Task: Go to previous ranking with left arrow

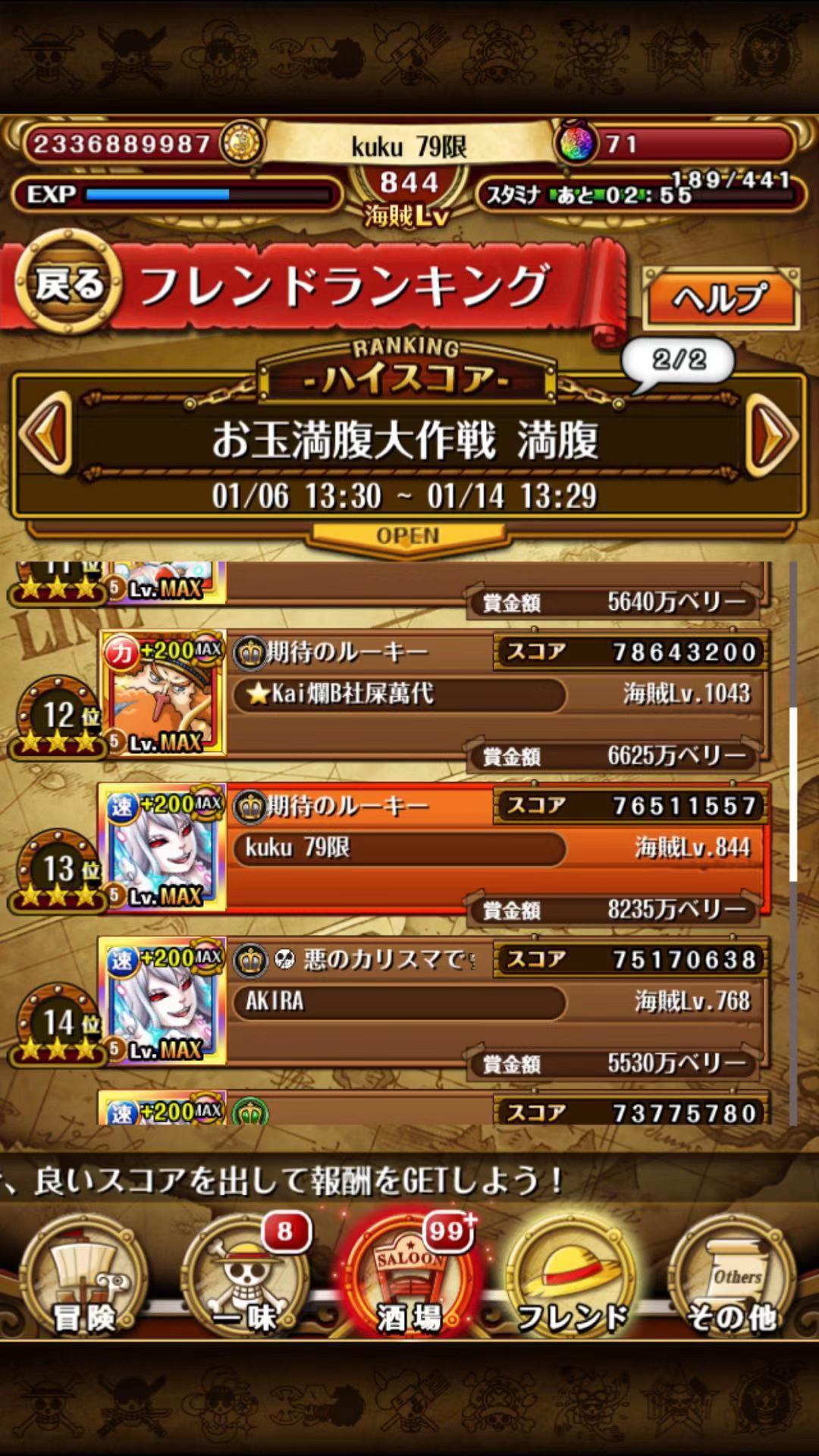Action: pos(47,435)
